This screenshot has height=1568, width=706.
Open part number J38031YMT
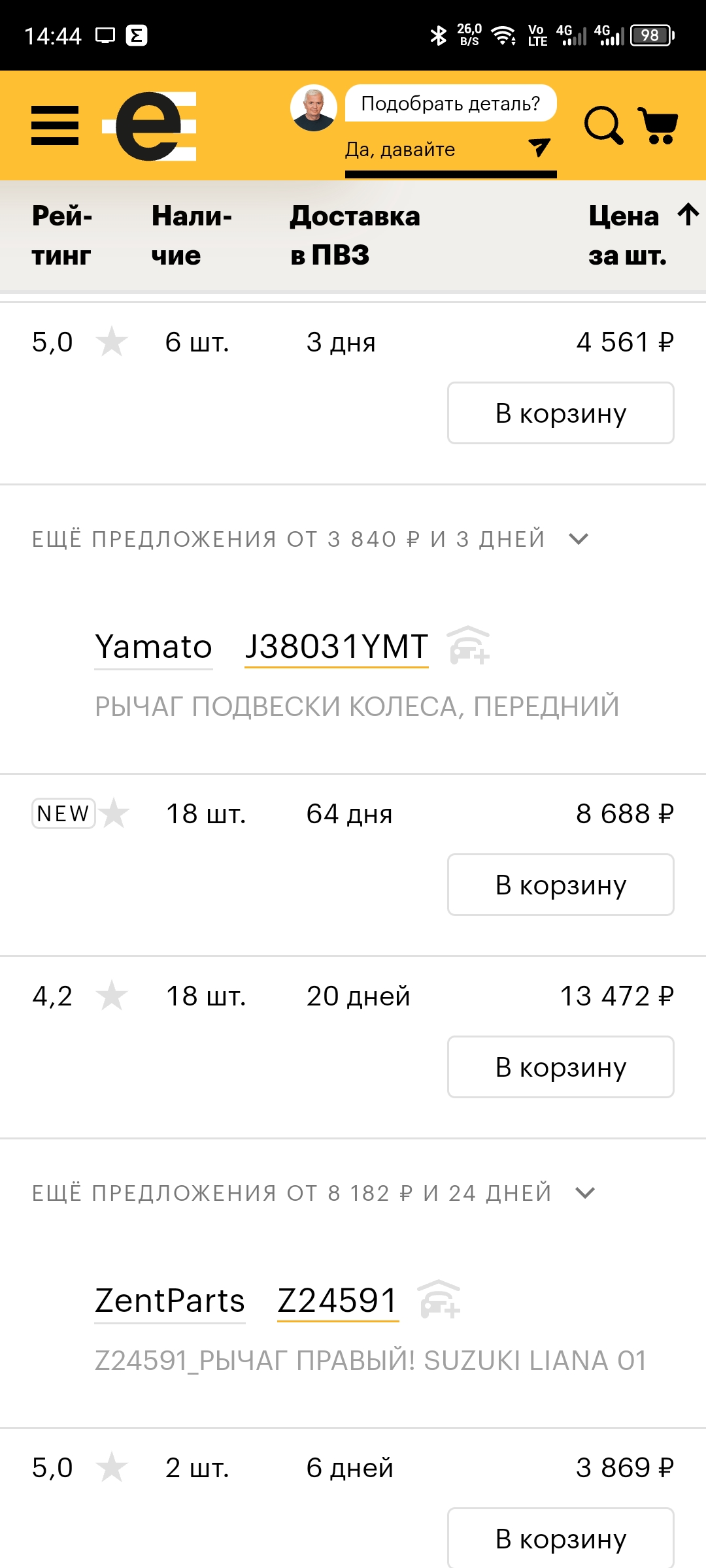(x=336, y=647)
